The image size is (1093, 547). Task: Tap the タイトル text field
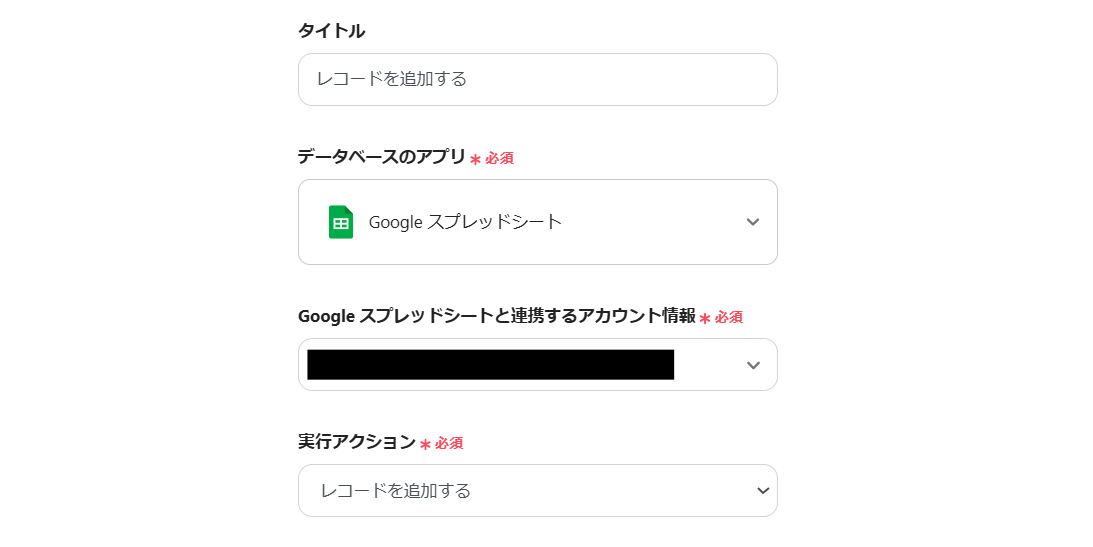pyautogui.click(x=537, y=79)
